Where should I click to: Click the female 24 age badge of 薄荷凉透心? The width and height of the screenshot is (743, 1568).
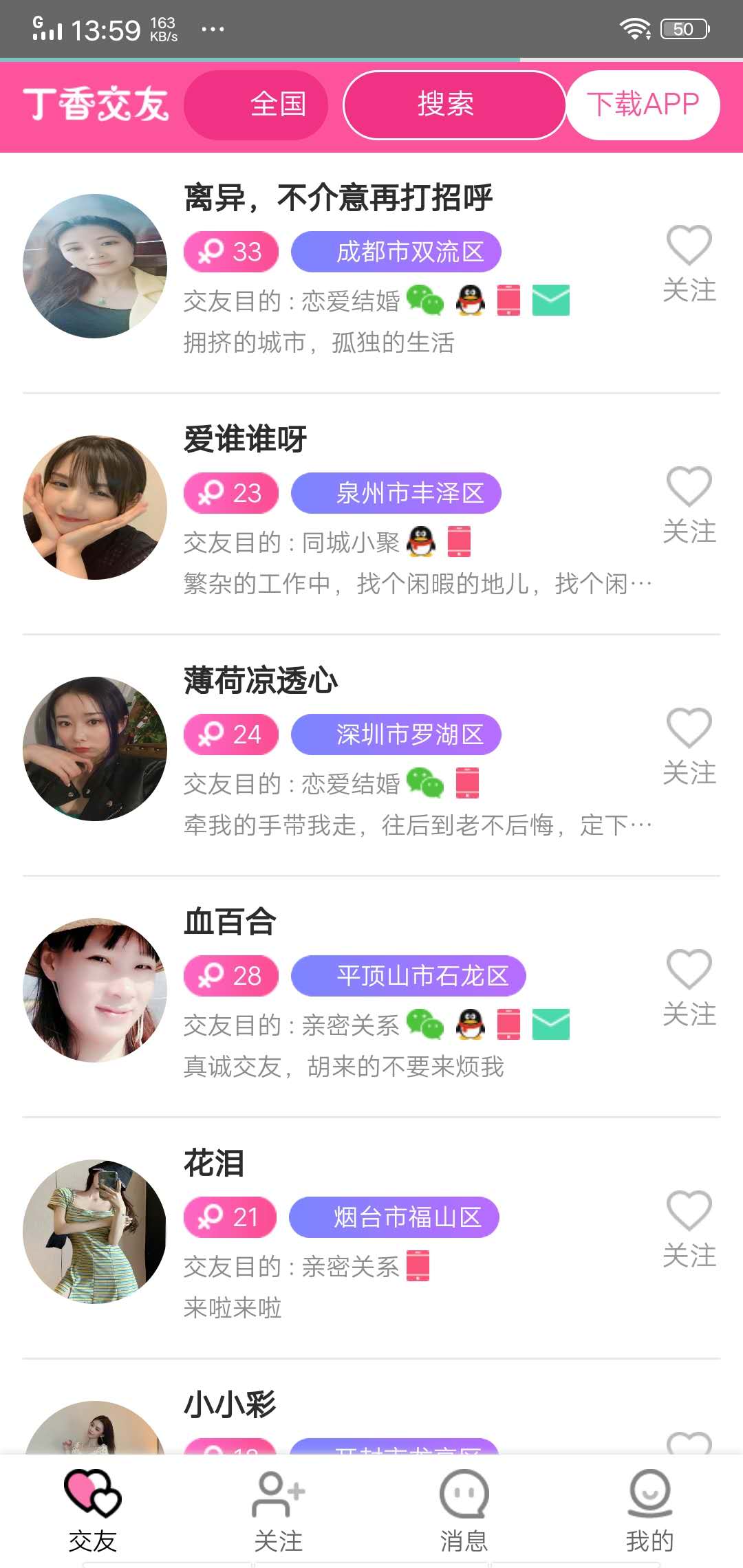point(231,734)
